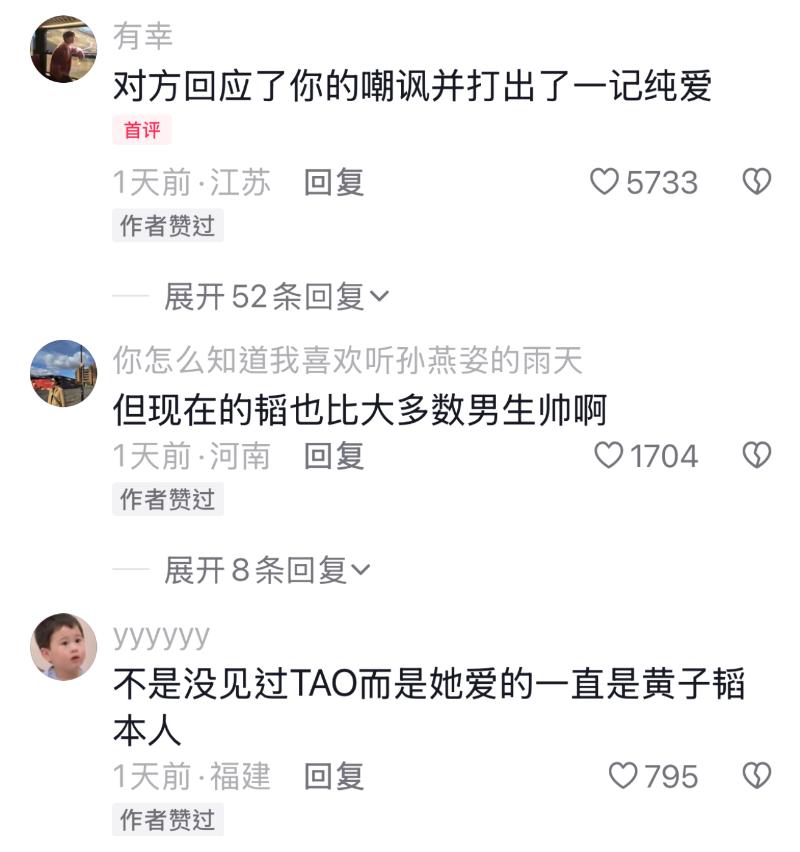Viewport: 800px width, 852px height.
Task: Reply to yyyyyy's comment
Action: (334, 776)
